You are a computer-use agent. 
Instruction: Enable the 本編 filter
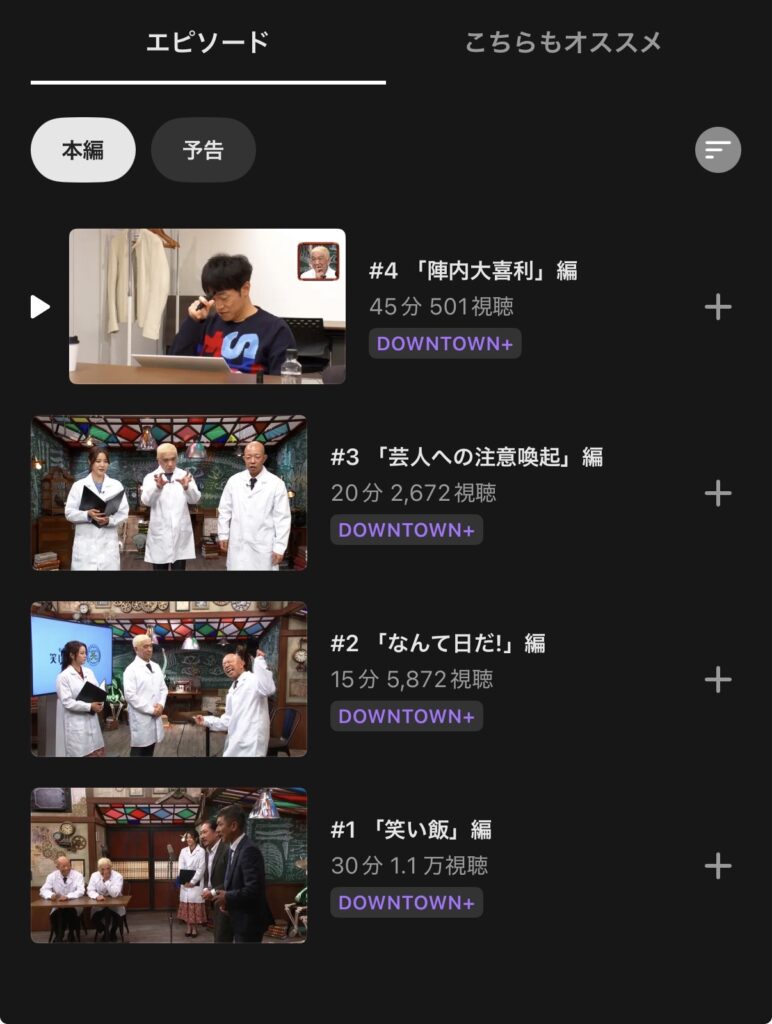click(x=83, y=149)
